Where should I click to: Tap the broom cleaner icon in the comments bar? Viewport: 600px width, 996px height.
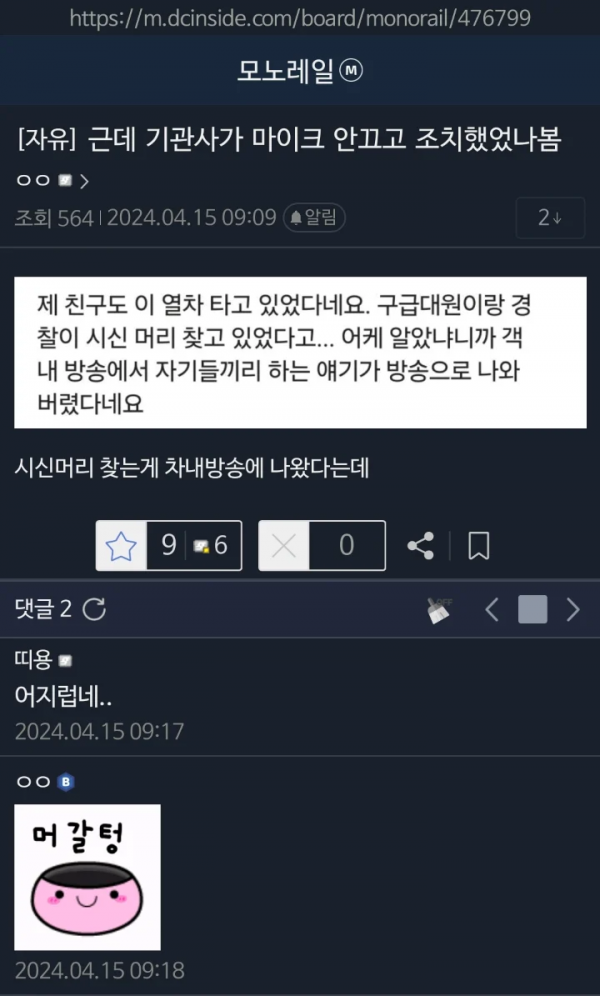tap(439, 609)
